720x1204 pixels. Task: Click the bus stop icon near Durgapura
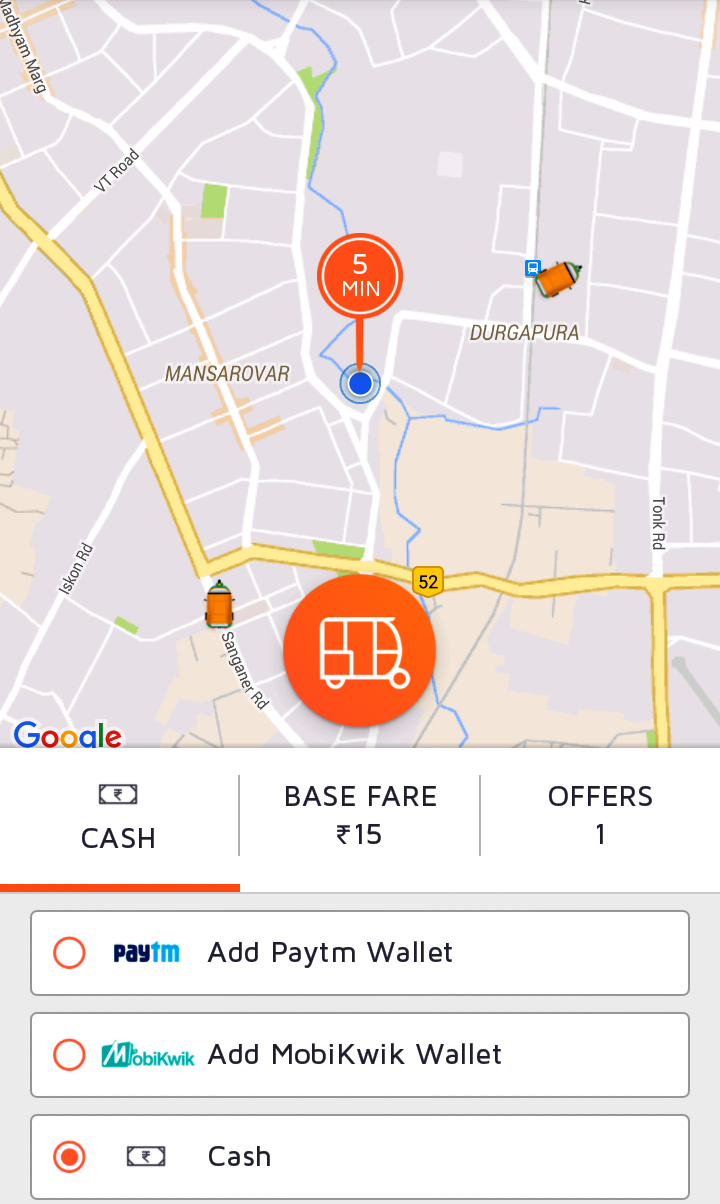click(x=533, y=267)
